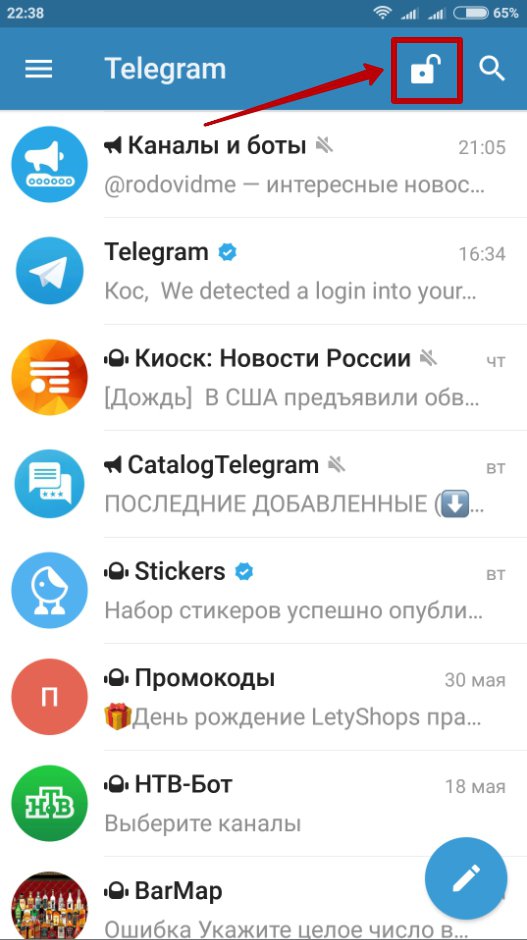Open the Промокоды chat
This screenshot has height=940, width=527.
263,697
